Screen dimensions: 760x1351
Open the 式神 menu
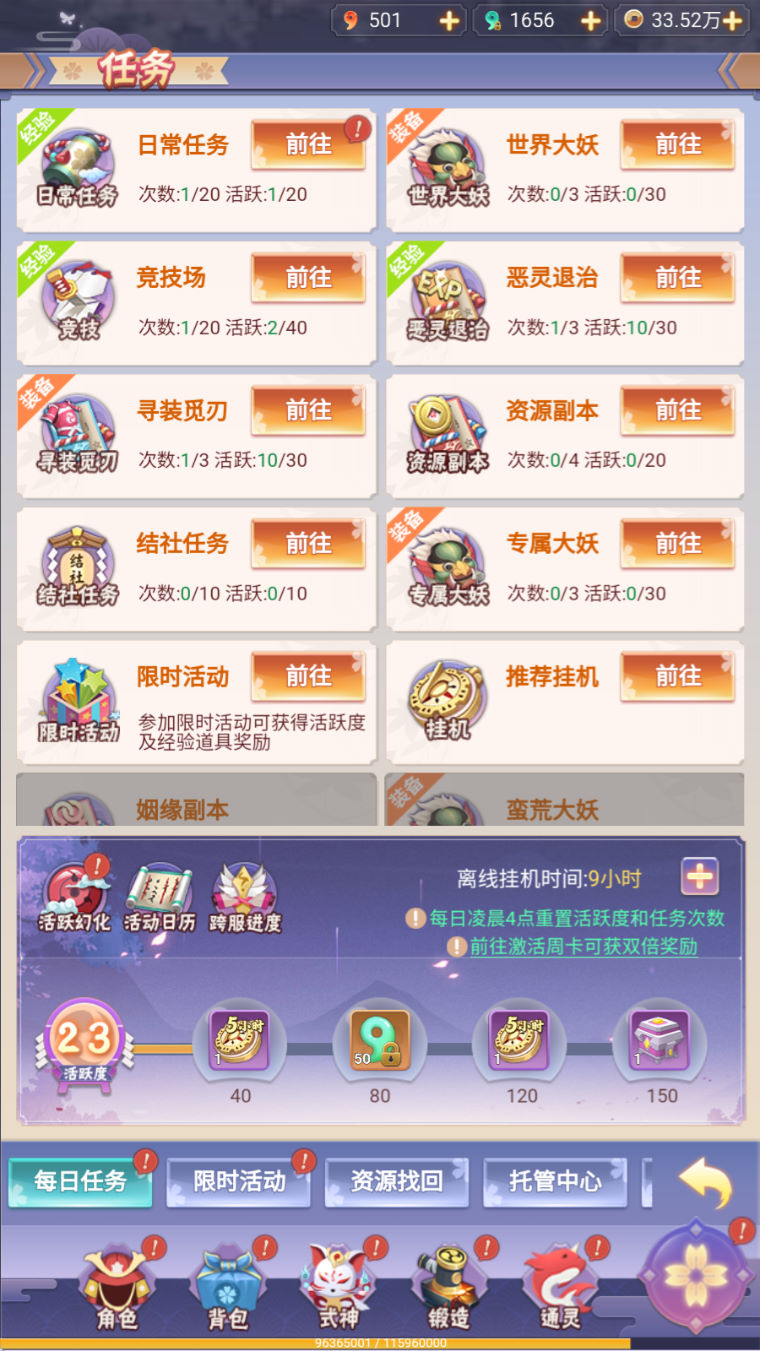[x=338, y=1290]
